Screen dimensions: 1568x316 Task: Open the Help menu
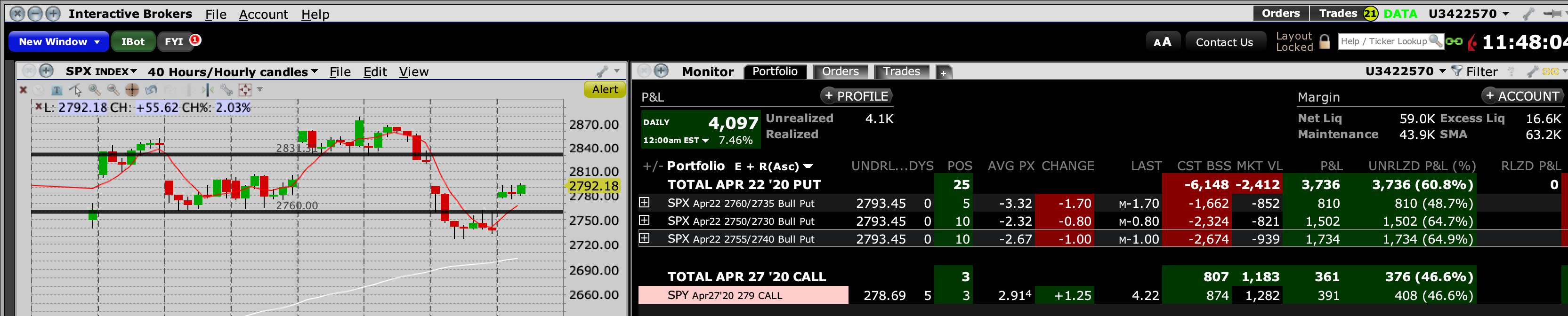315,14
